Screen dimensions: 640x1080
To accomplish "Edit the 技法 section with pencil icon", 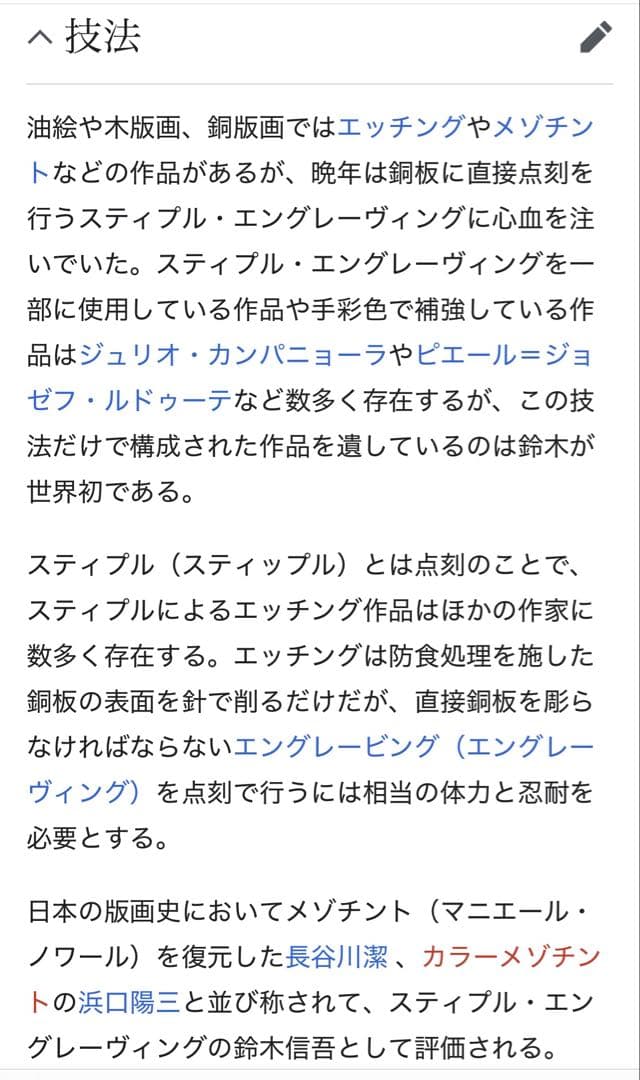I will (x=595, y=38).
